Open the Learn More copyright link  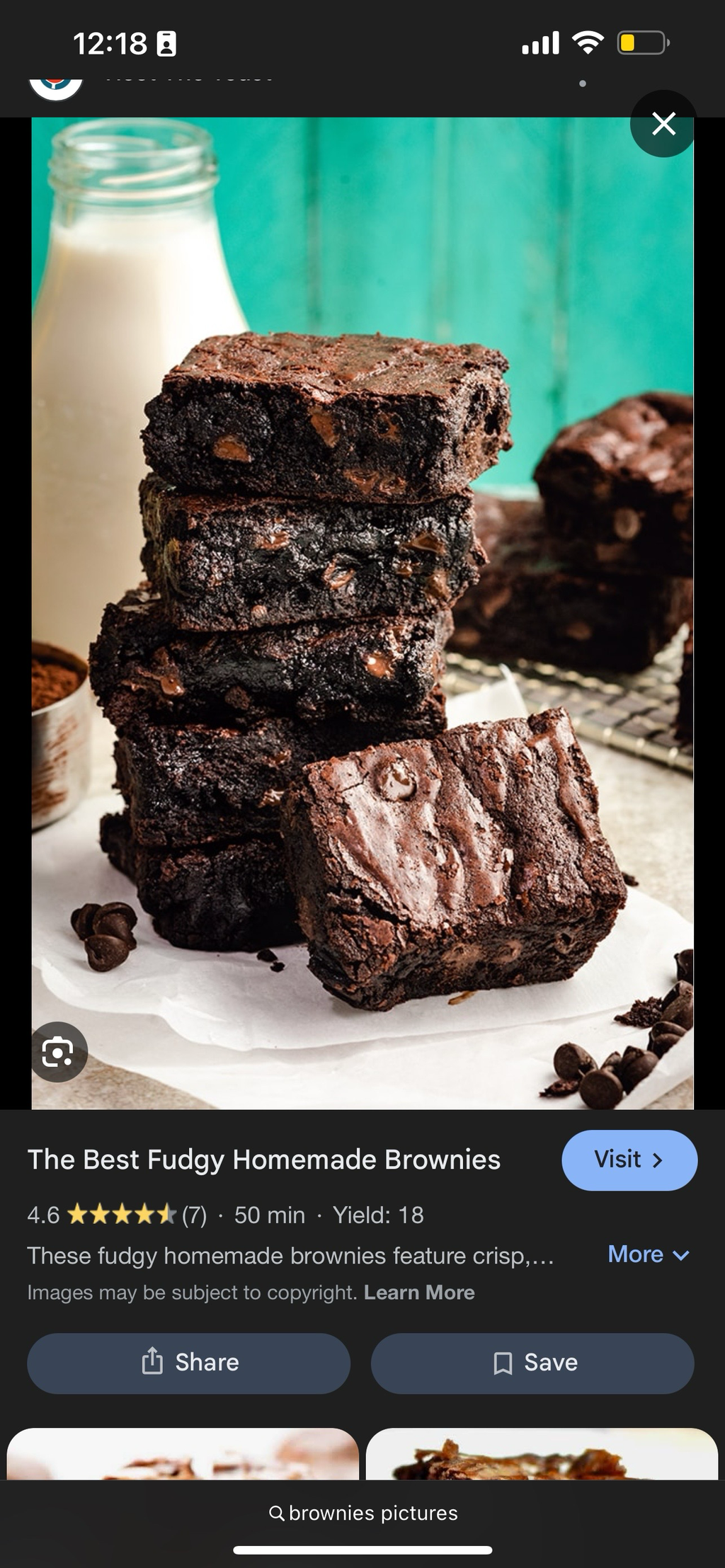tap(419, 1293)
